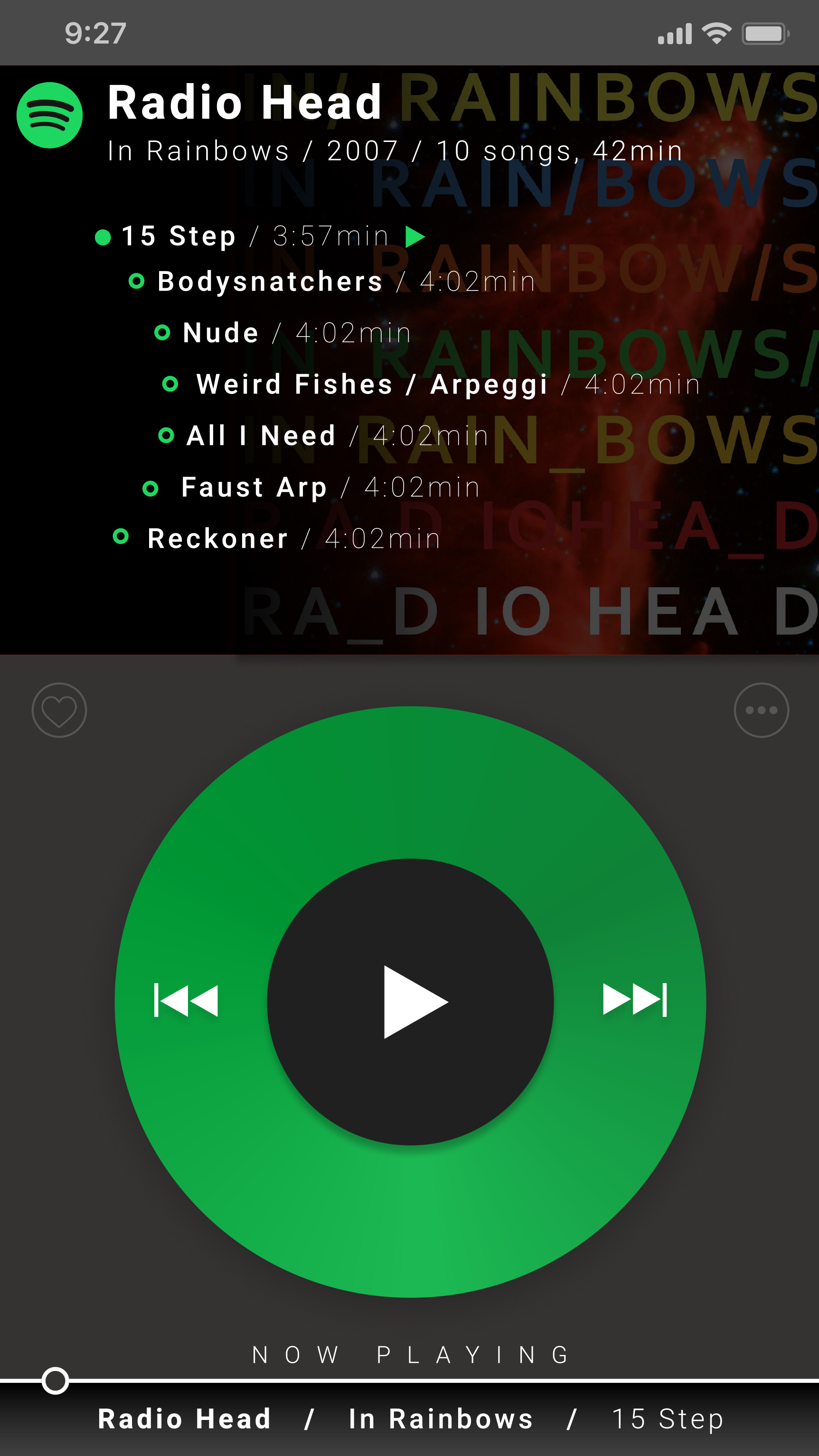Play Bodysnatchers from the track list

pos(270,282)
